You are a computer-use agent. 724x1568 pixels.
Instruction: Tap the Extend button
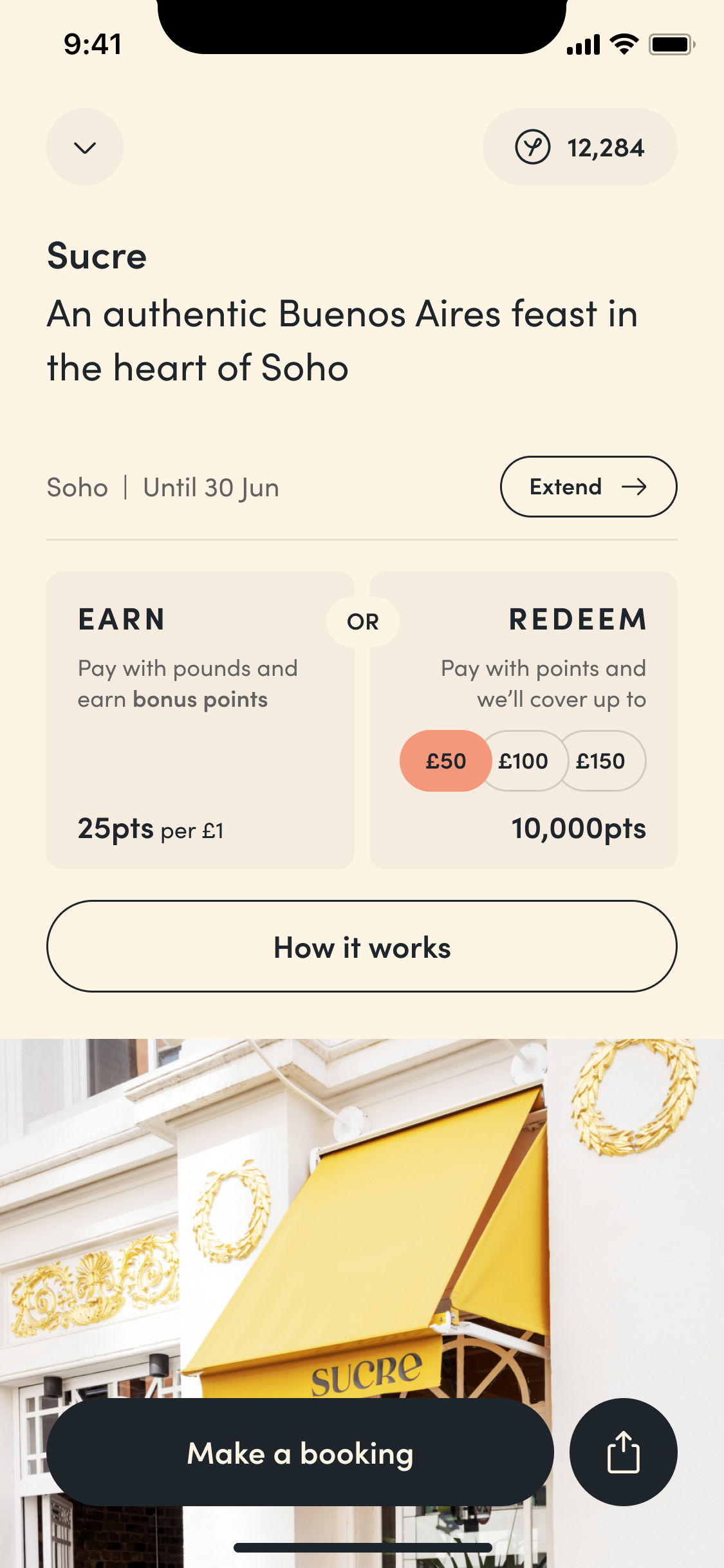[588, 487]
